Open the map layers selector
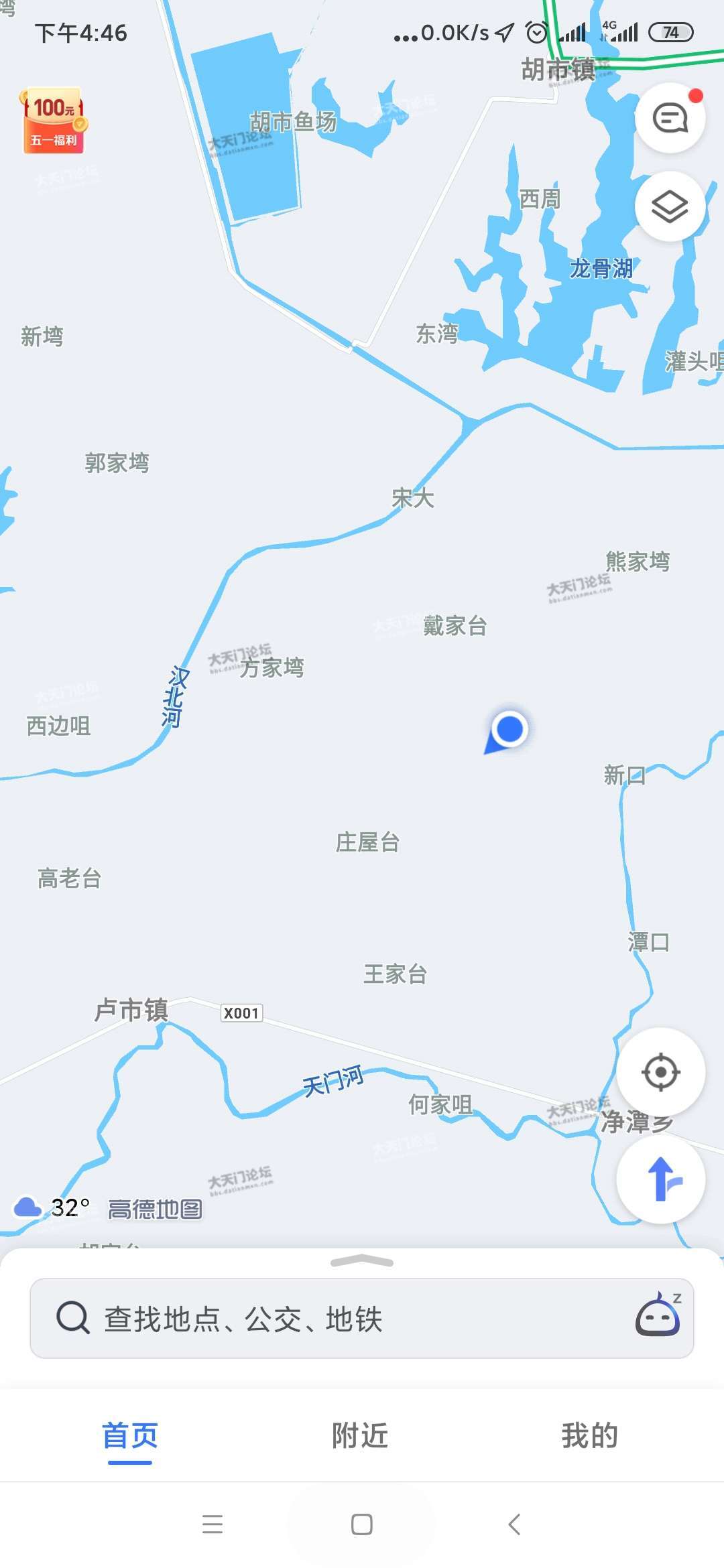The image size is (724, 1568). (x=670, y=206)
